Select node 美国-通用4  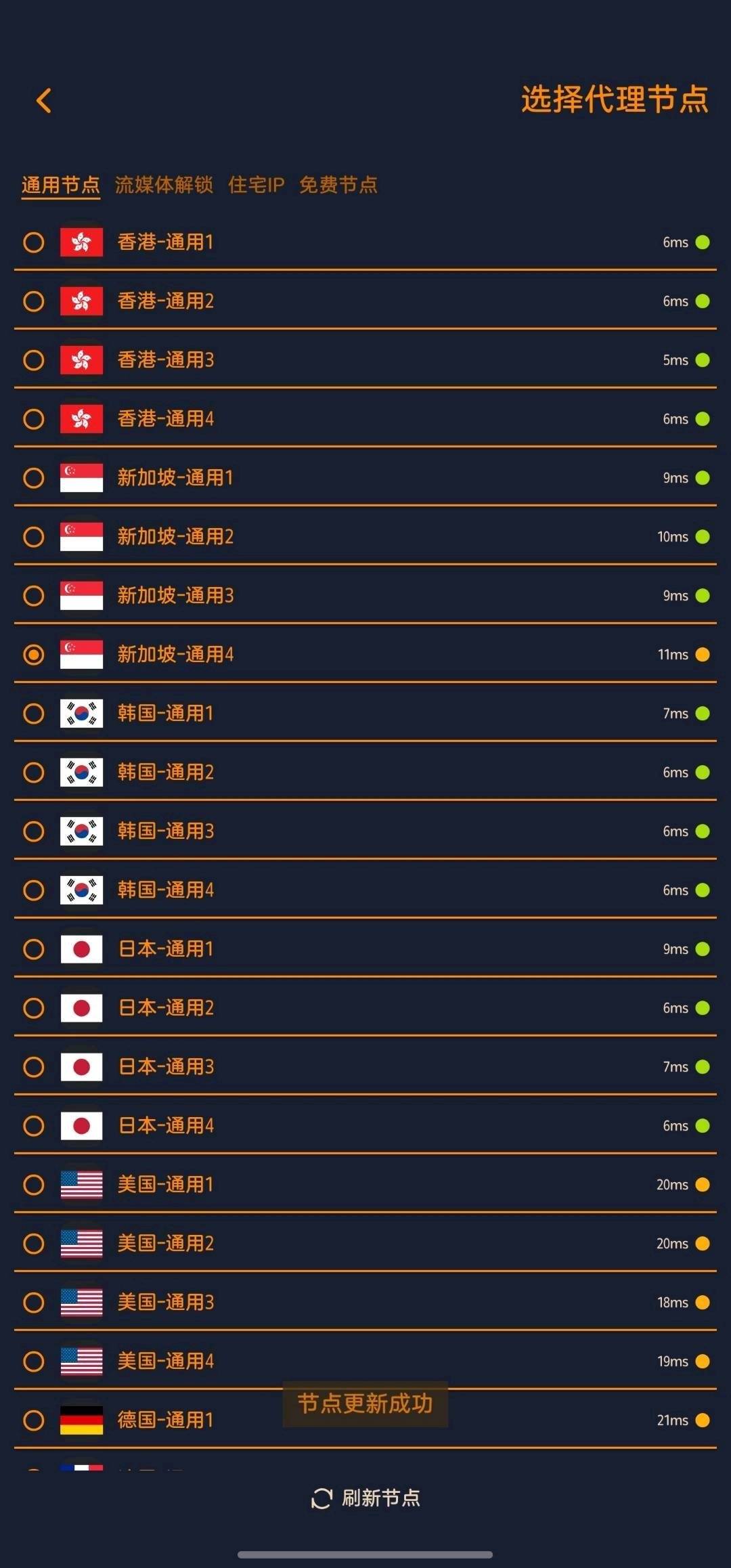[166, 1362]
